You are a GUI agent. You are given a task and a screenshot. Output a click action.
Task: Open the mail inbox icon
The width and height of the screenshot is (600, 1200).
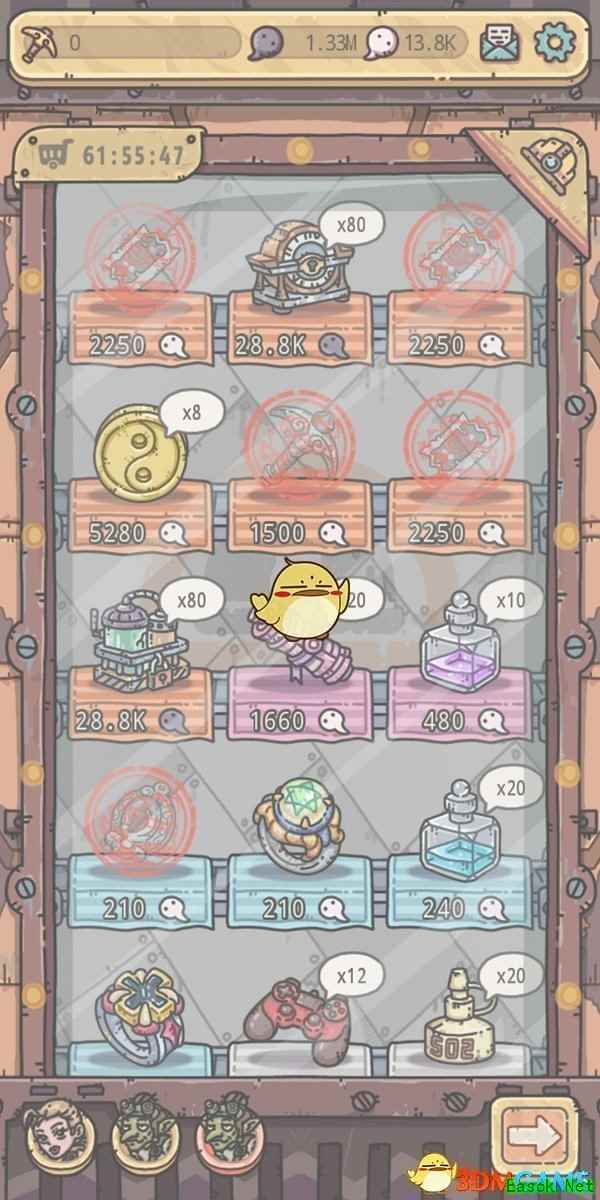(x=500, y=42)
